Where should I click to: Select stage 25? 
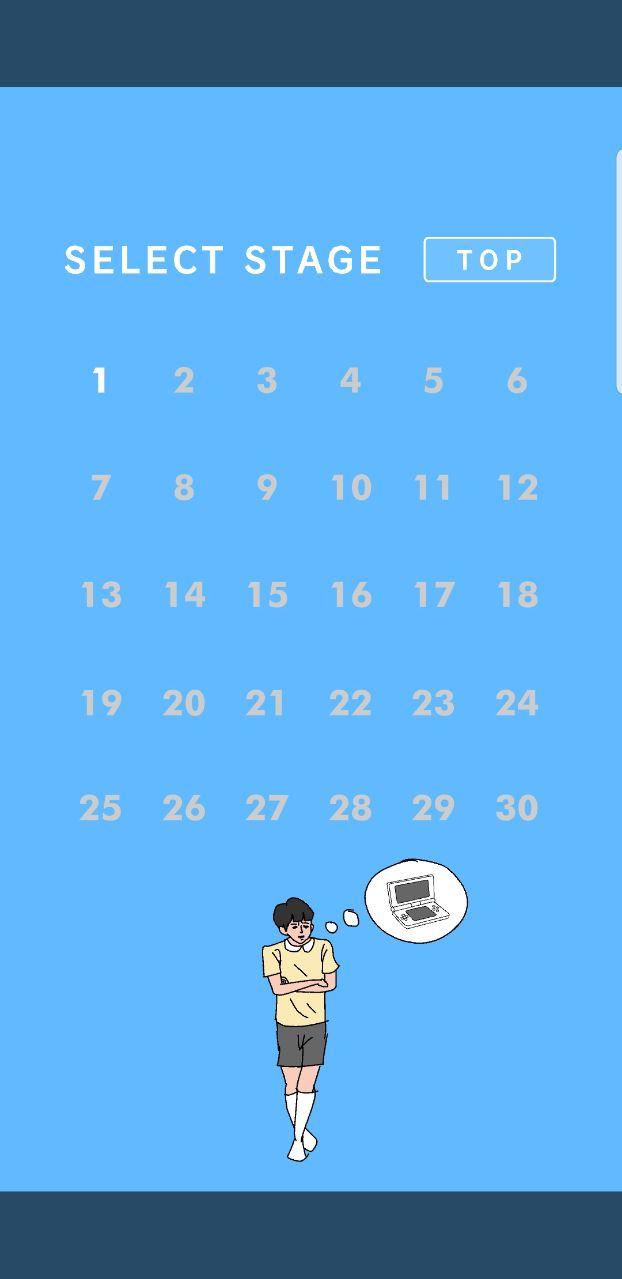tap(100, 808)
